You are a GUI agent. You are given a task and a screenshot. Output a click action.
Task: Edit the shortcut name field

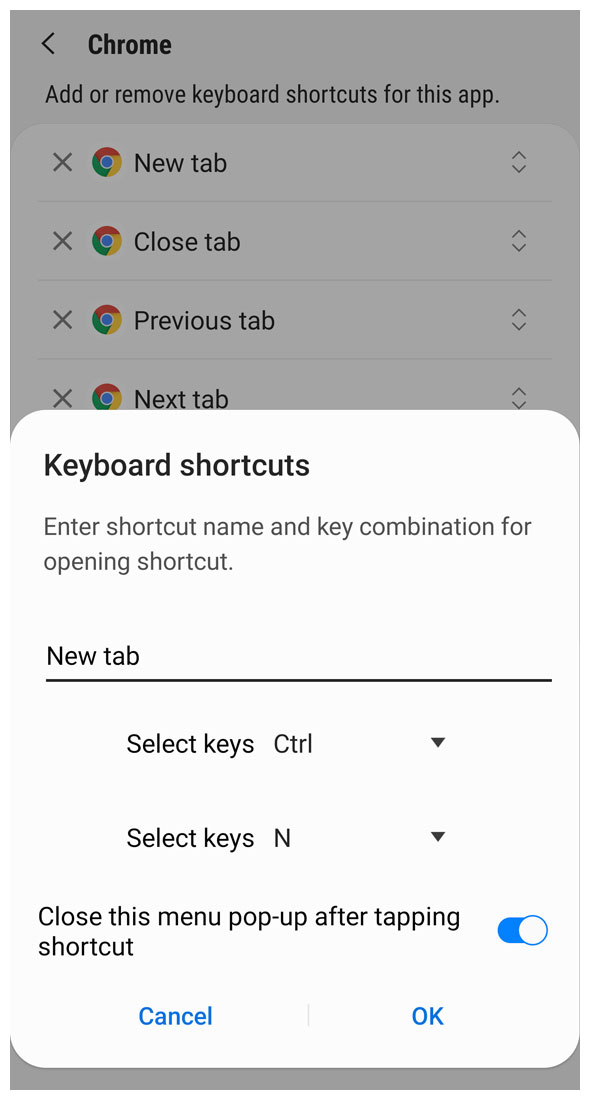(298, 657)
